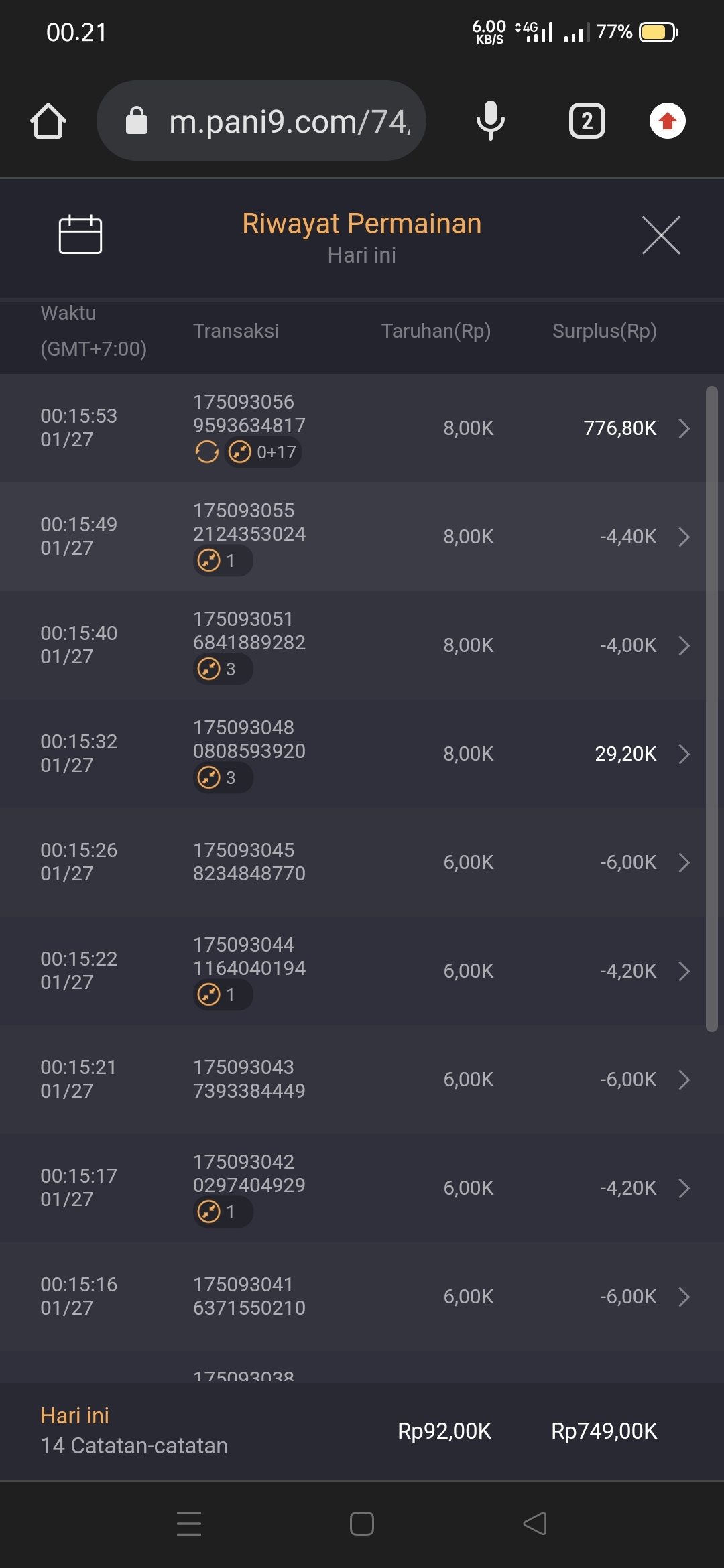View the 00:15:22 transaction details
This screenshot has height=1568, width=724.
[x=683, y=971]
